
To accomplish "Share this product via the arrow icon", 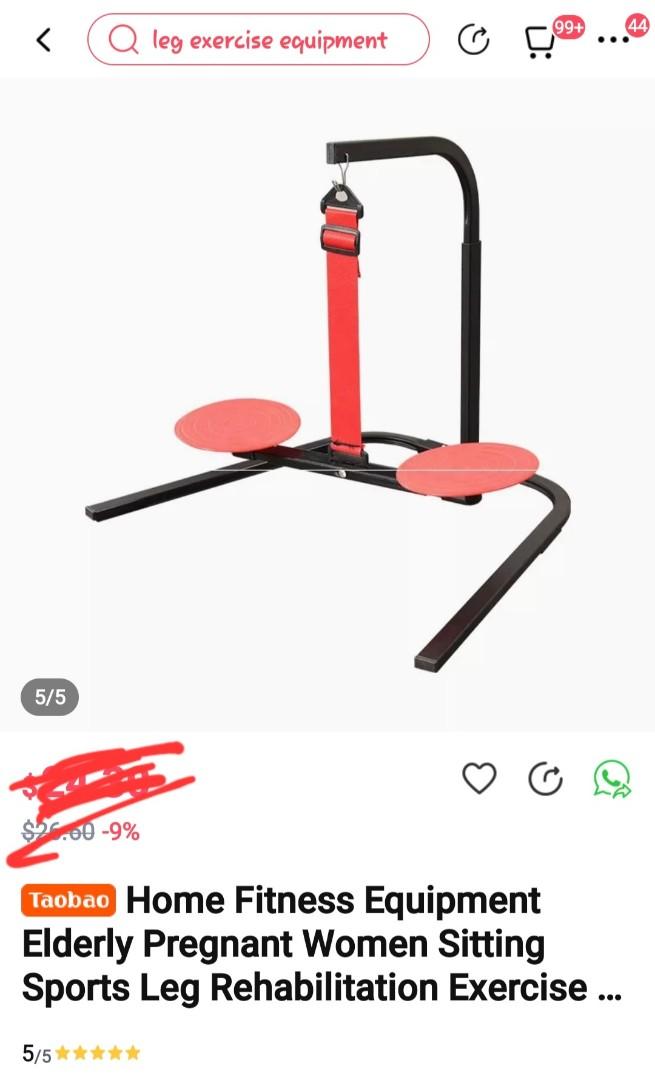I will coord(545,779).
